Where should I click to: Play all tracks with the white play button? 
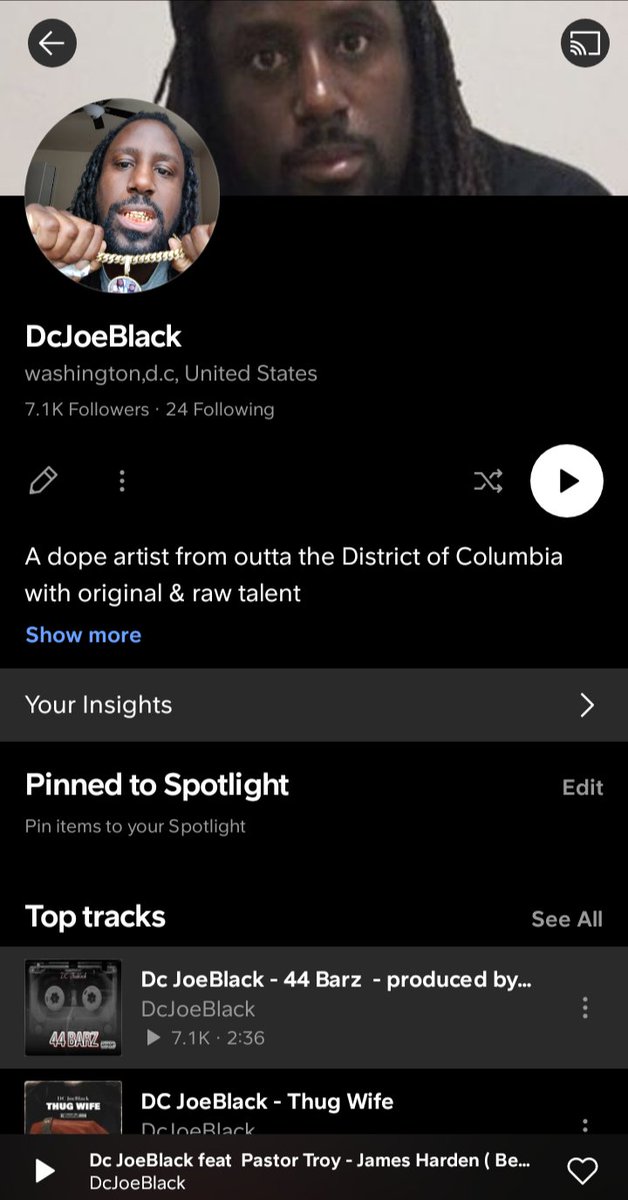point(566,481)
